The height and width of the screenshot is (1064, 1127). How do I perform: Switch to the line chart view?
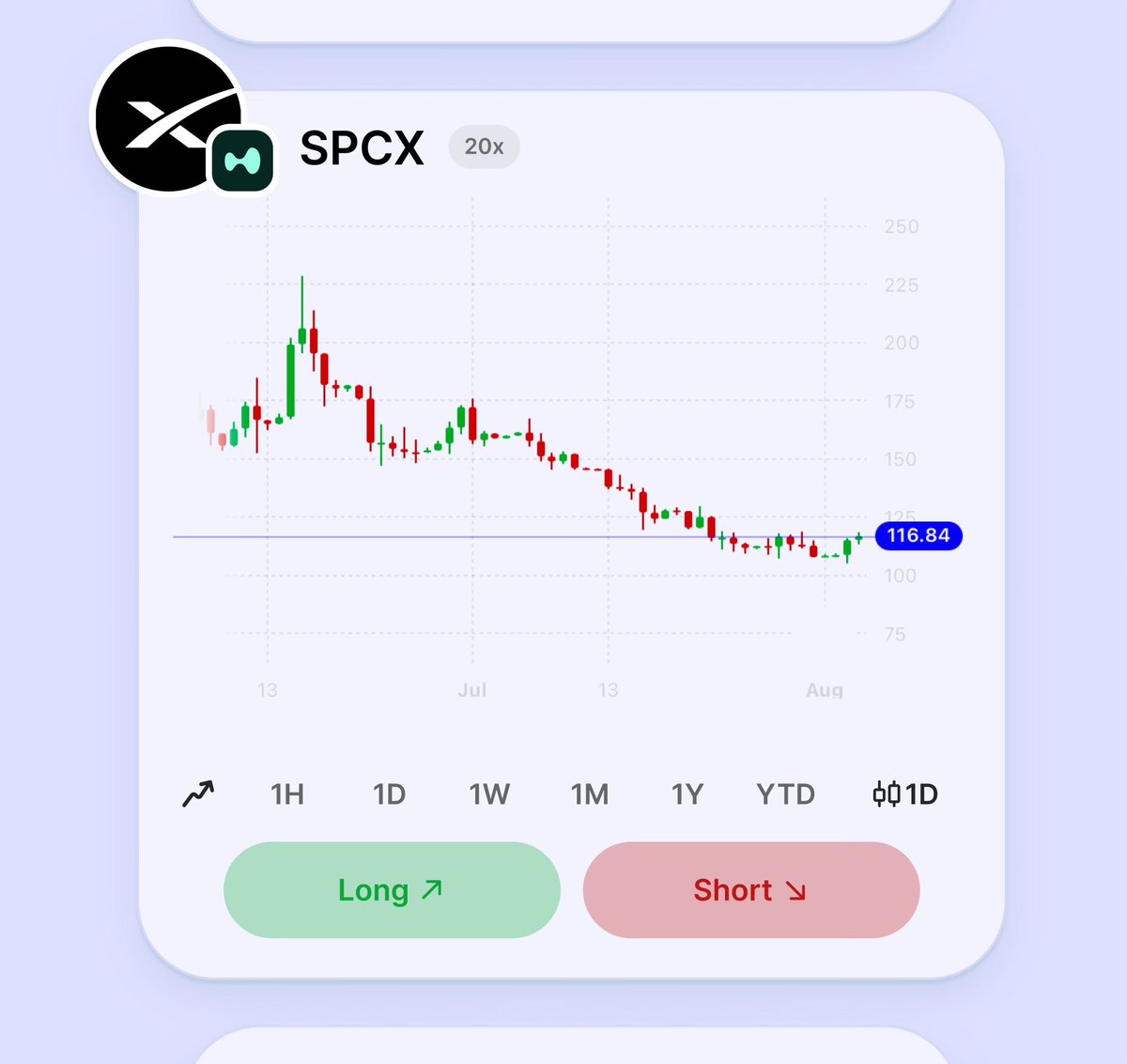pos(198,794)
